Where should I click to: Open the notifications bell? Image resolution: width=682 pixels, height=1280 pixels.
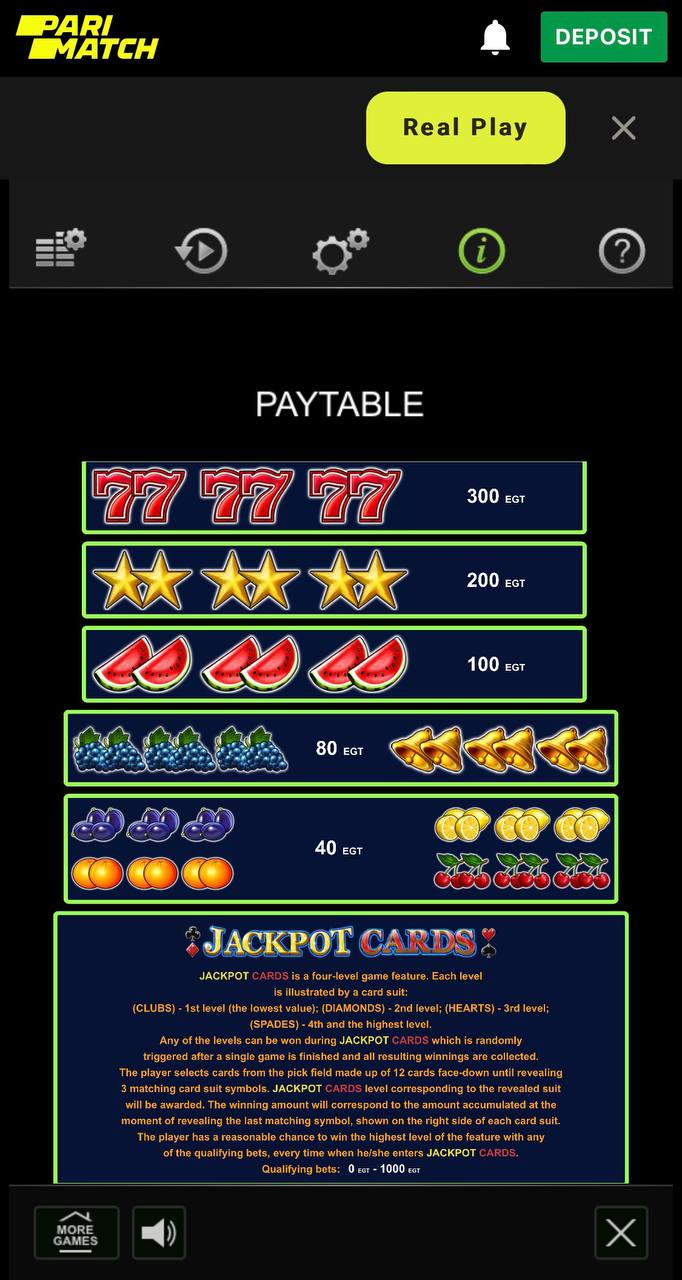click(x=495, y=38)
